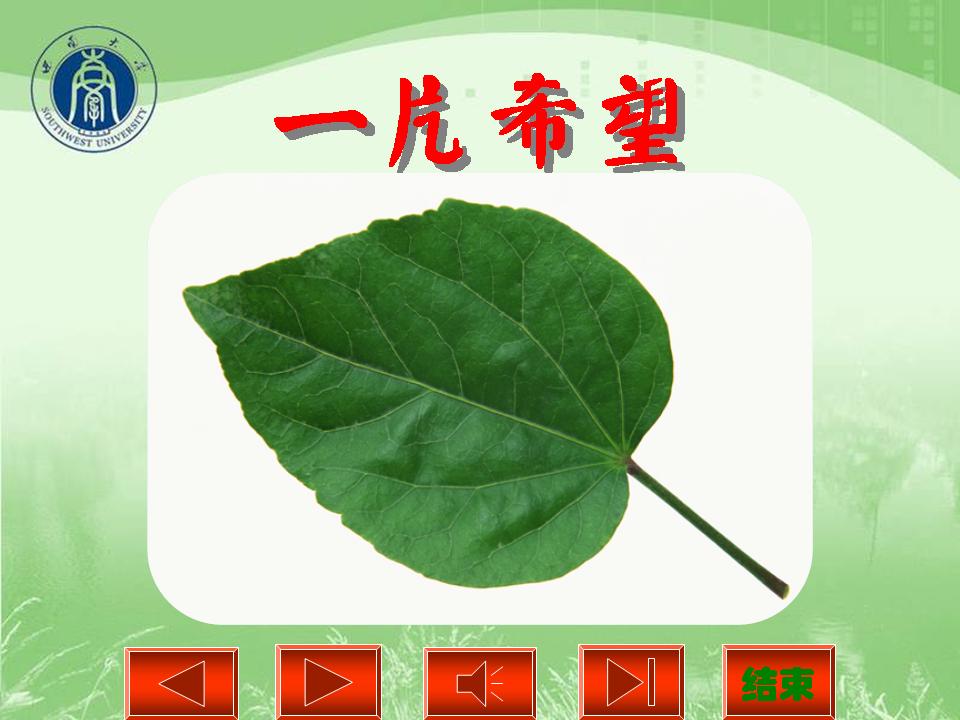
Task: Play the sound with the speaker button
Action: (x=479, y=682)
